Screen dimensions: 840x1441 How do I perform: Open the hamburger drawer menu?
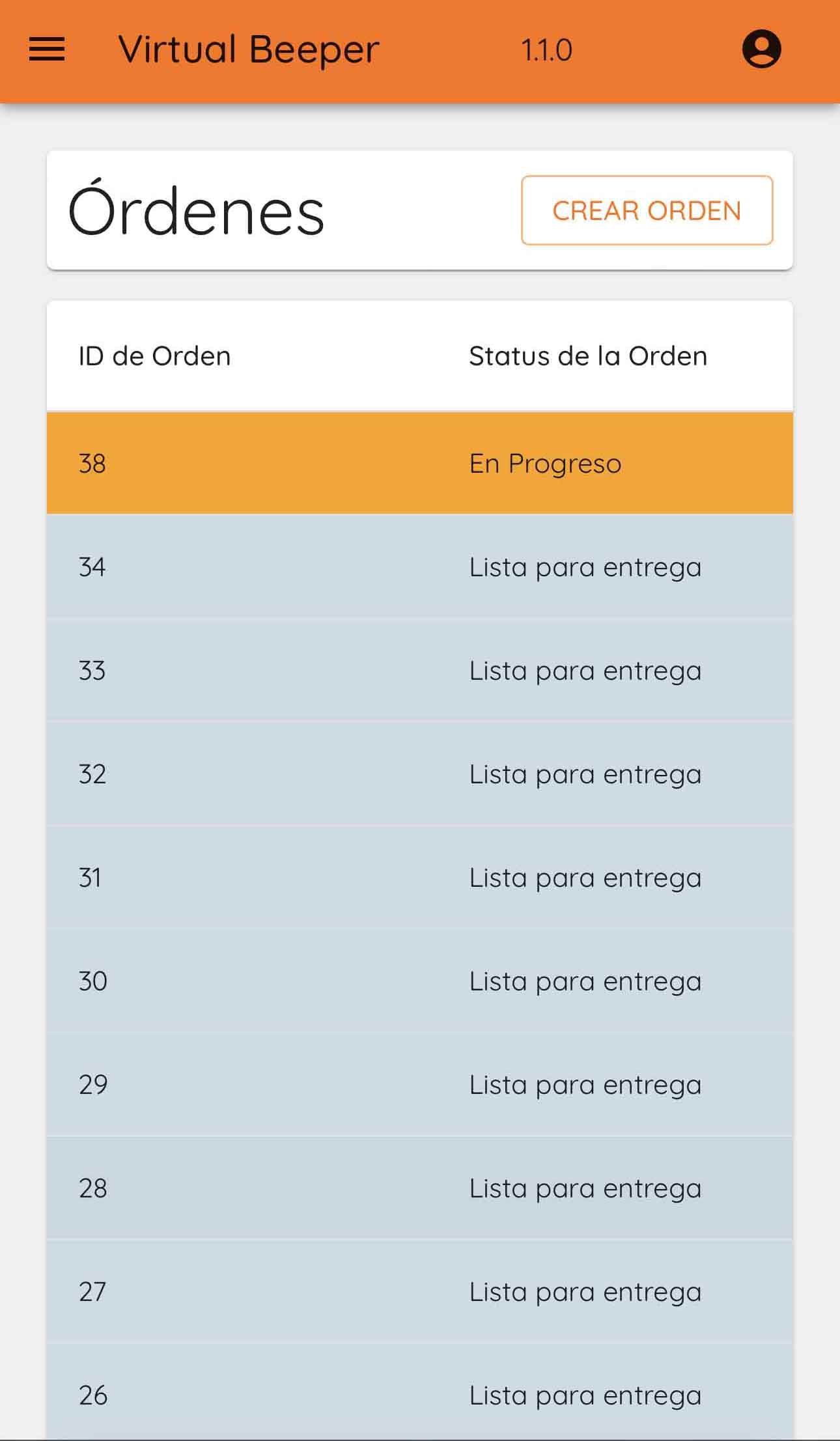click(x=47, y=49)
